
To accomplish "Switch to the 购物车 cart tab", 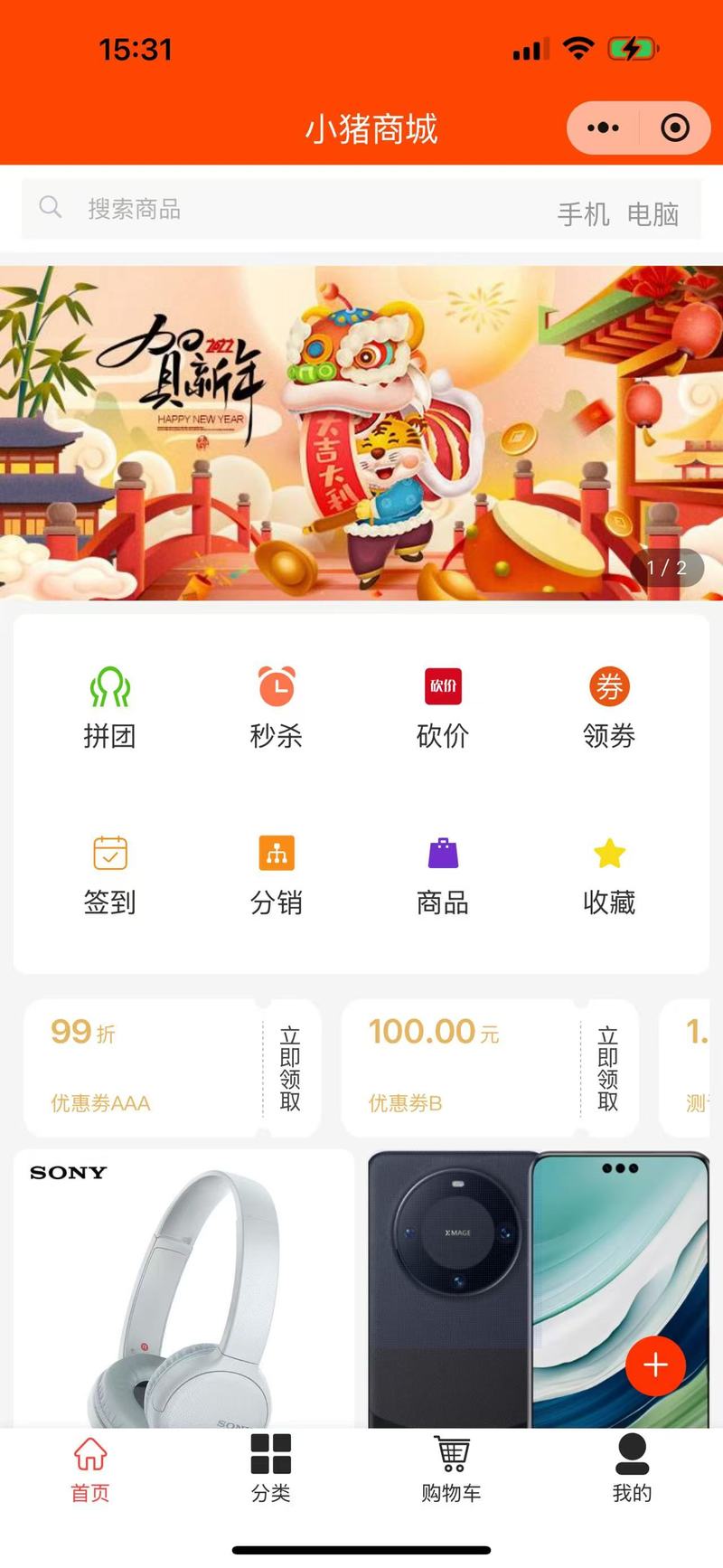I will click(451, 1469).
